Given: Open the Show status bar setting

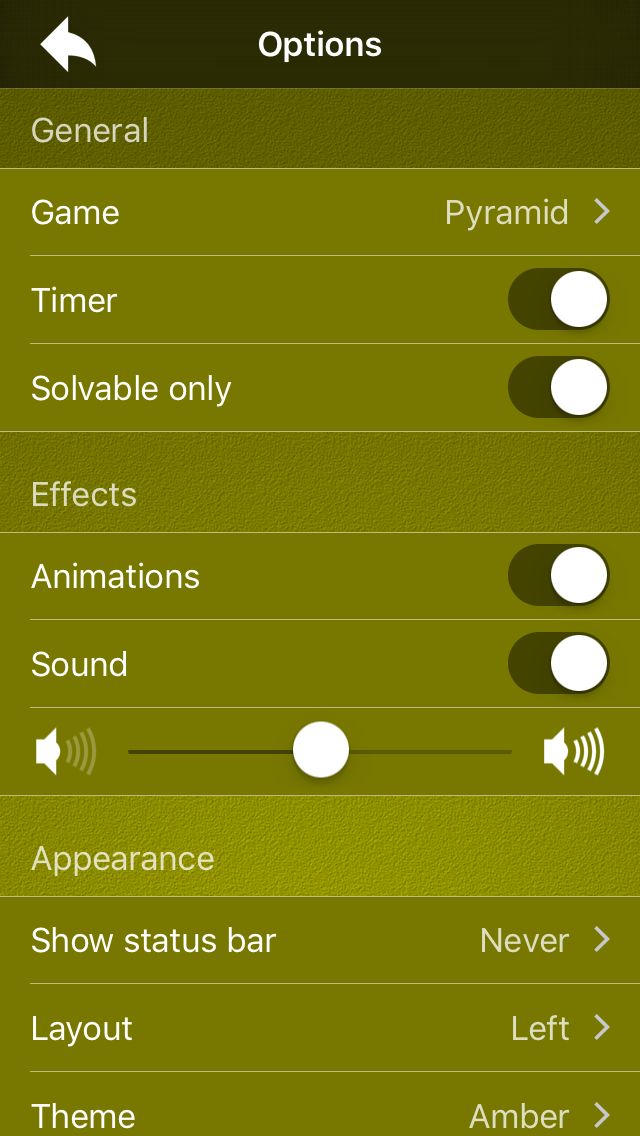Looking at the screenshot, I should pyautogui.click(x=320, y=940).
